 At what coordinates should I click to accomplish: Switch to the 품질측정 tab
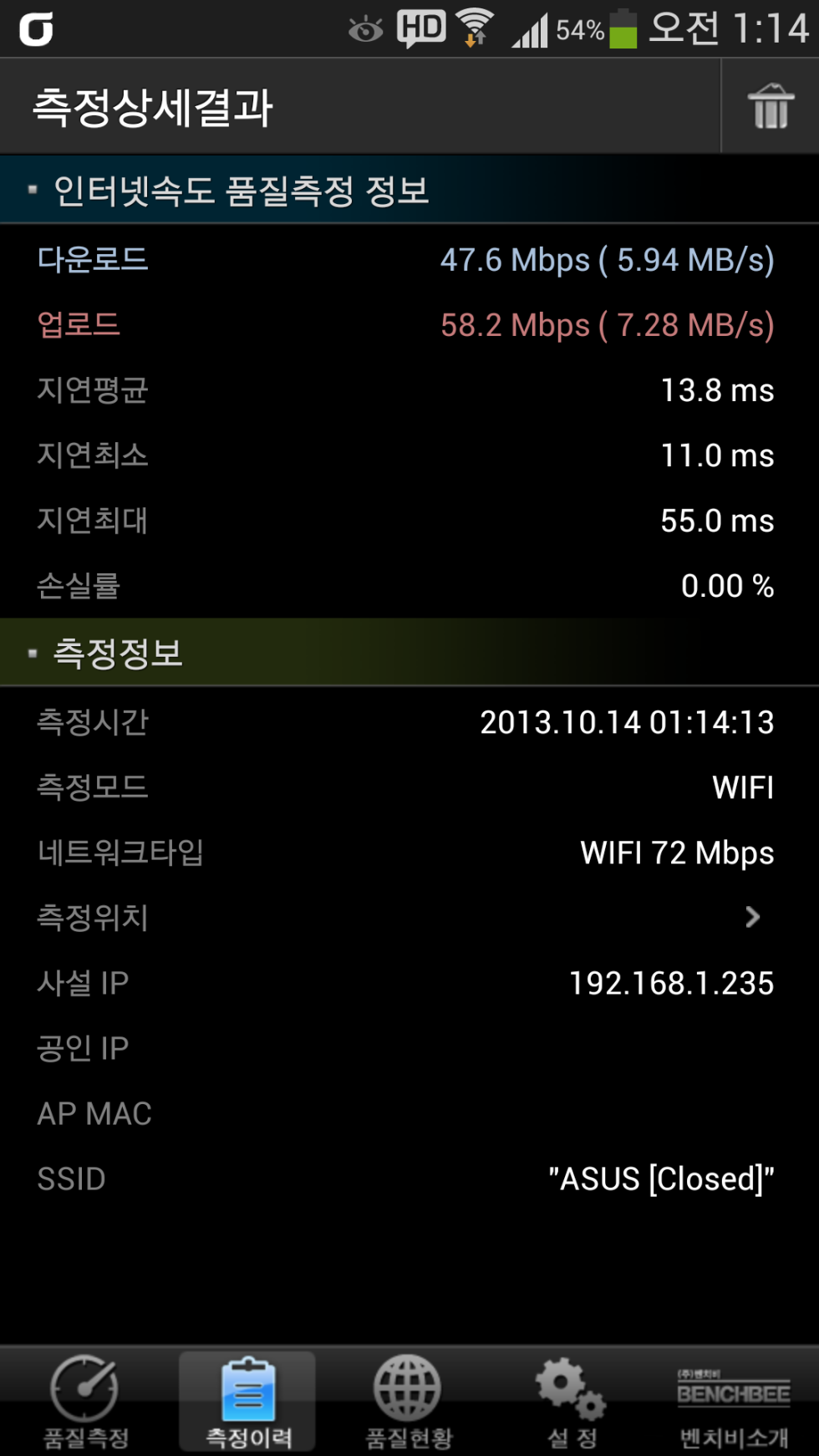tap(85, 1402)
